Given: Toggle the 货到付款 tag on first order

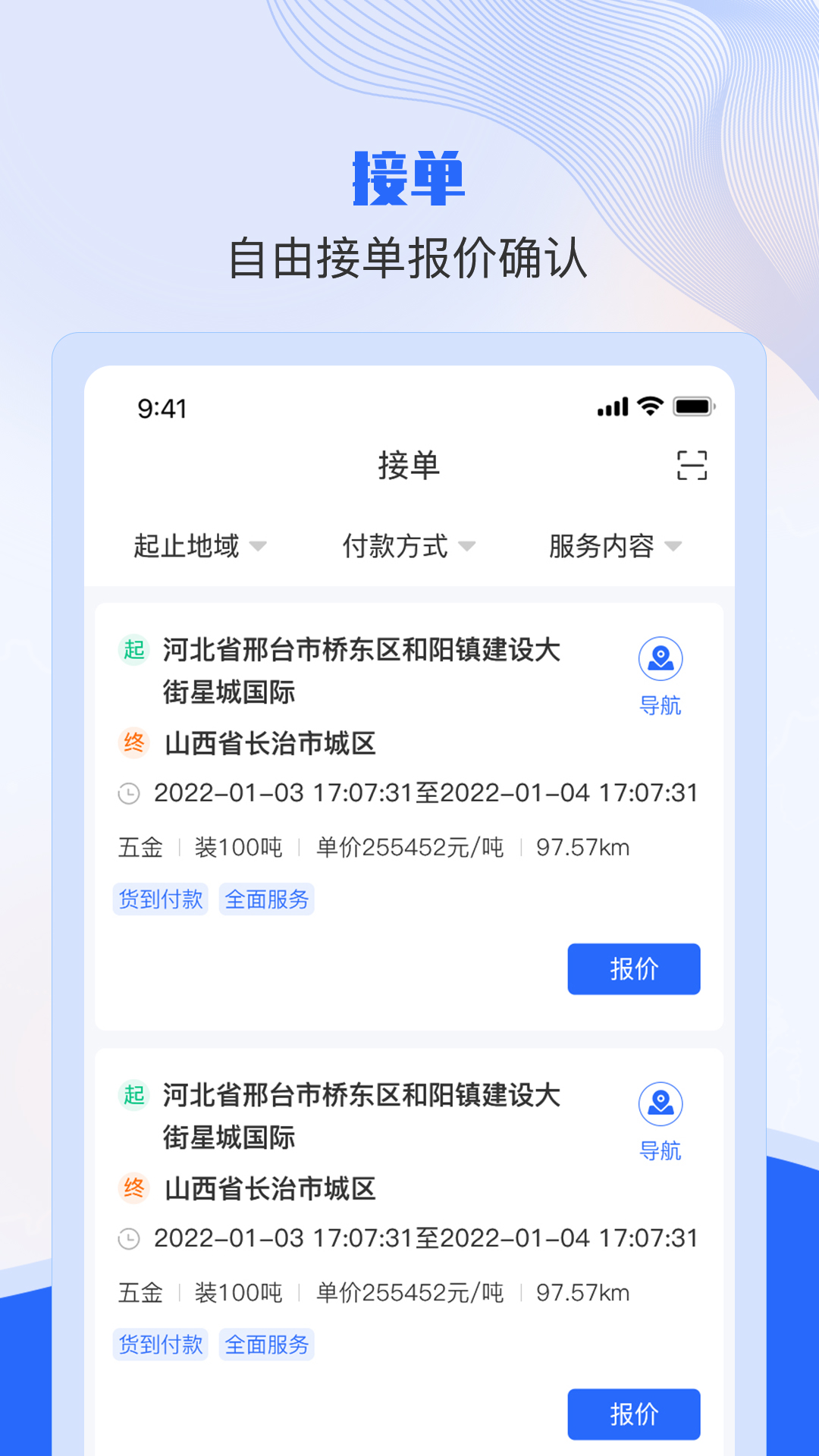Looking at the screenshot, I should (x=160, y=899).
